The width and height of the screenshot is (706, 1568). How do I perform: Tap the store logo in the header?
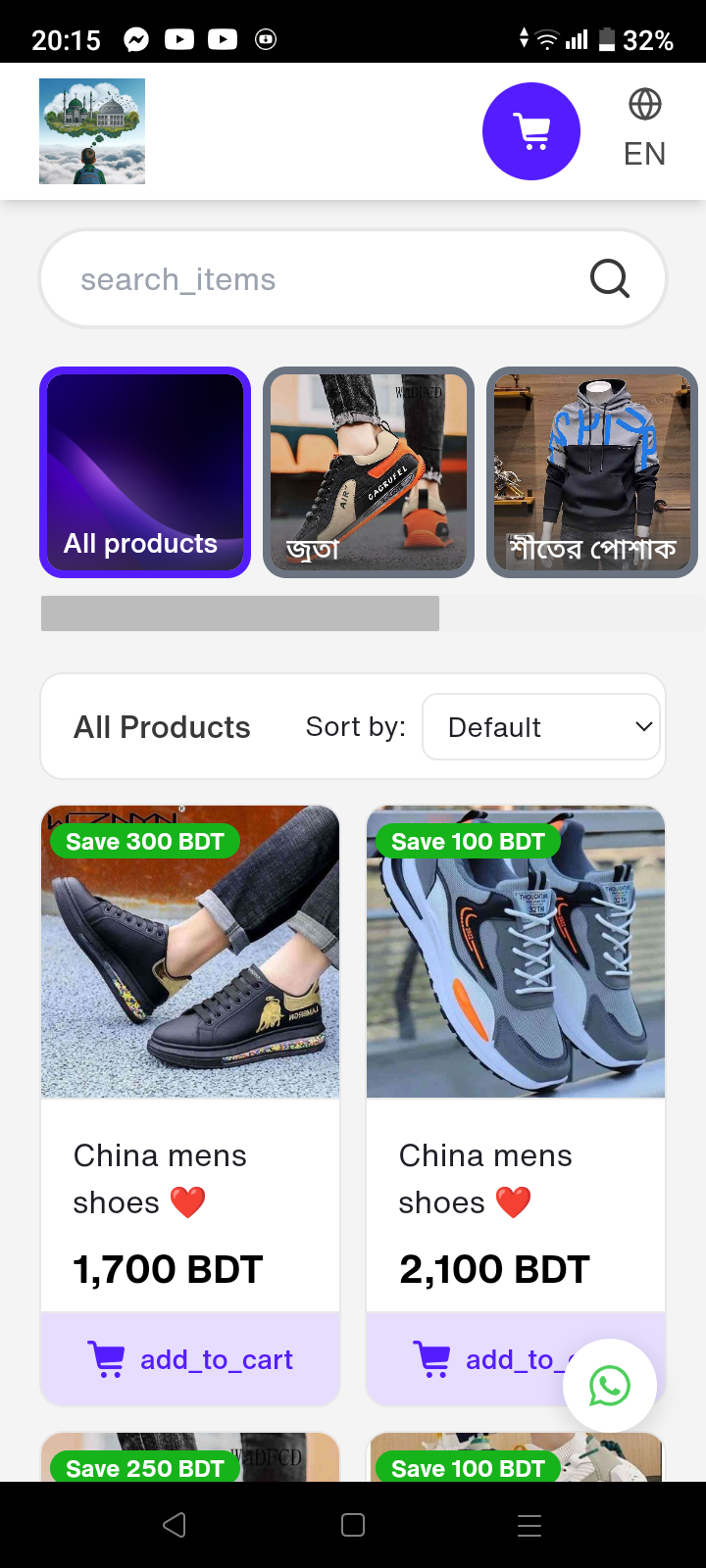(92, 131)
